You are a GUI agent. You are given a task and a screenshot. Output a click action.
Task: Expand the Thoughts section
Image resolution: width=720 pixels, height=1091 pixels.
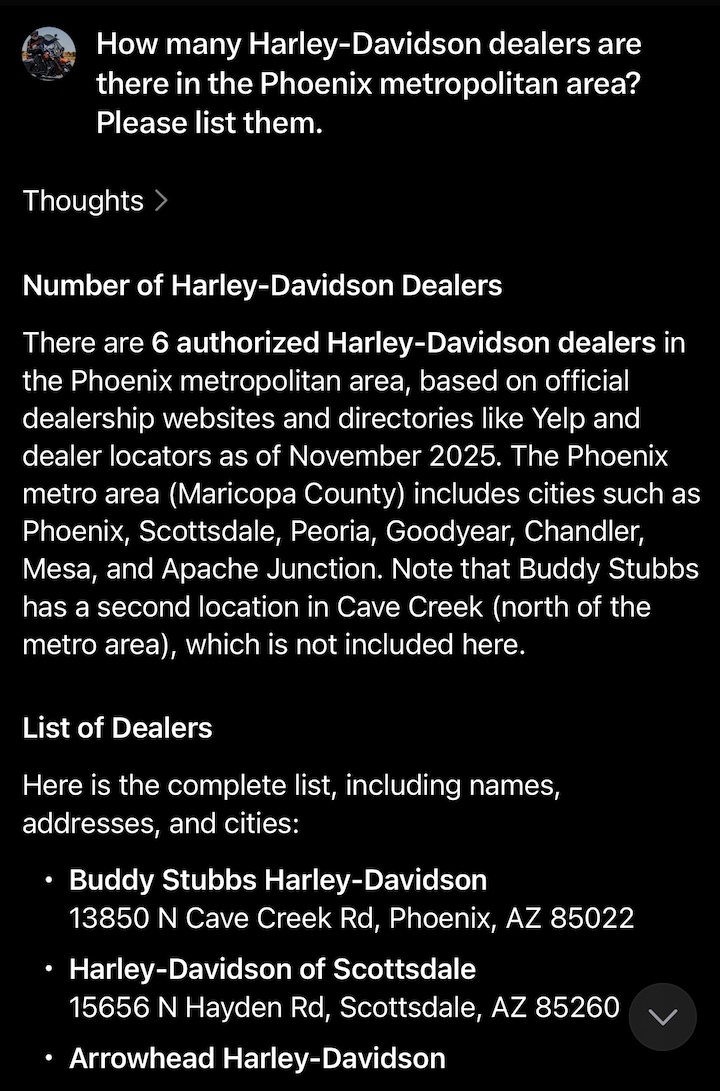click(x=95, y=201)
